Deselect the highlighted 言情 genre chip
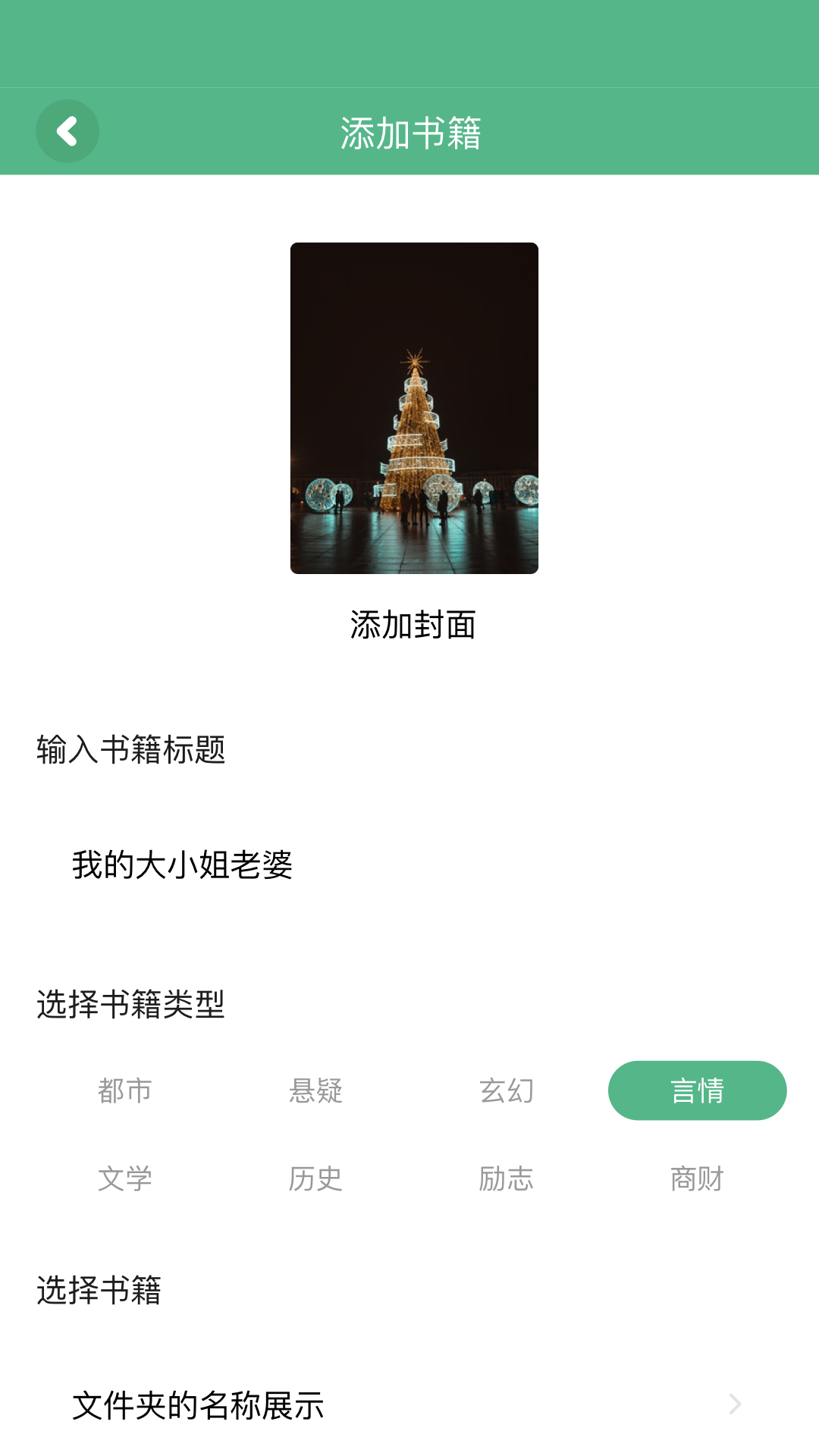This screenshot has height=1456, width=819. [697, 1090]
